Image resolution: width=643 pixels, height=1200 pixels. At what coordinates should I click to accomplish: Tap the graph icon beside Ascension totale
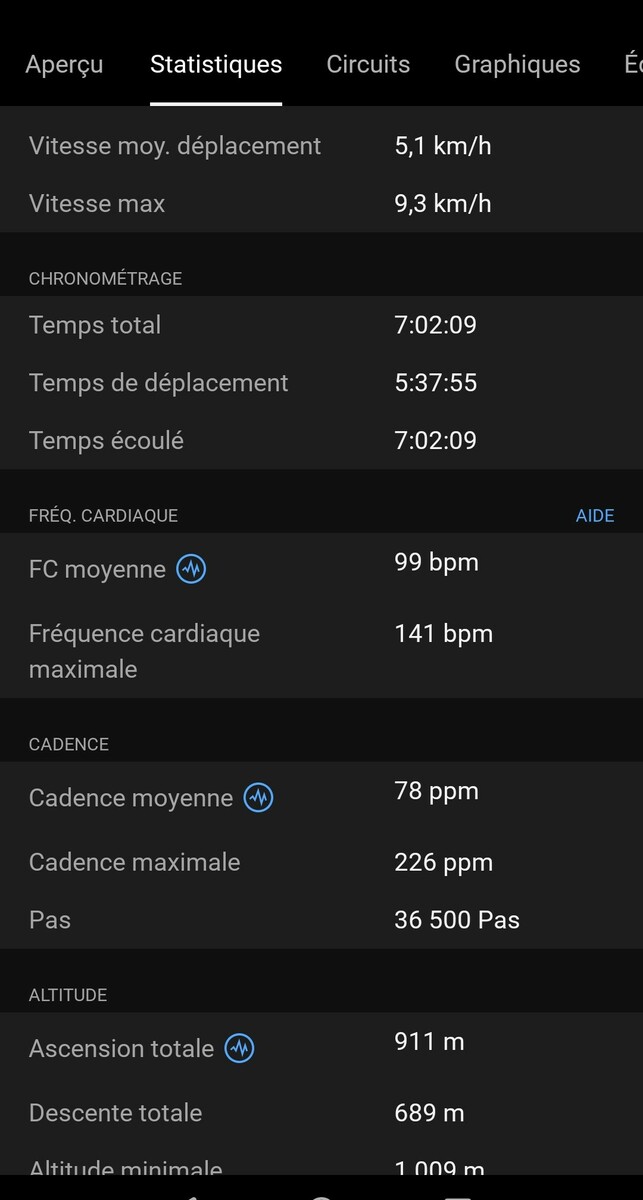click(x=239, y=1048)
